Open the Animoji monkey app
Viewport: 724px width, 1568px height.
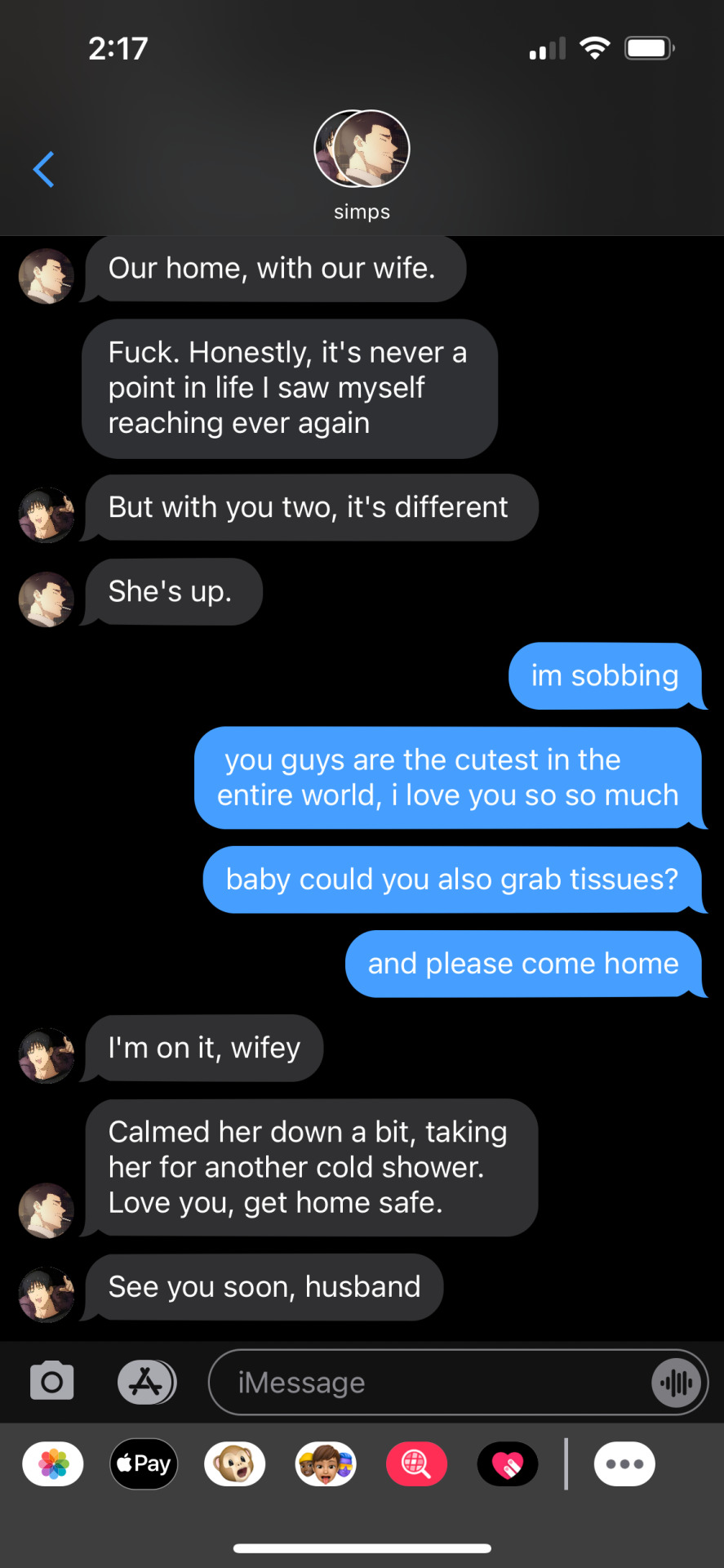(235, 1463)
